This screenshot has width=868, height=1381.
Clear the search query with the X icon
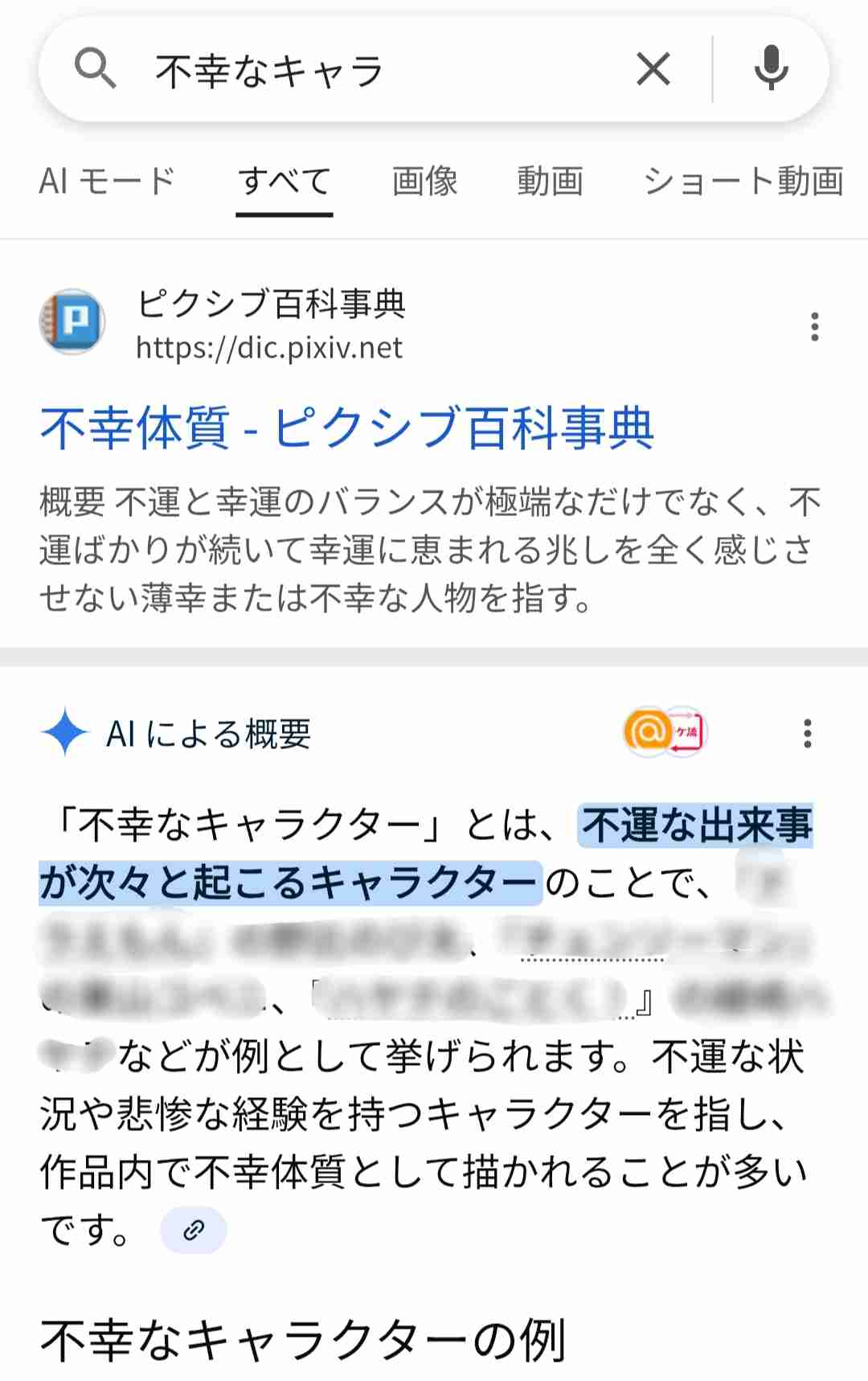(x=653, y=68)
